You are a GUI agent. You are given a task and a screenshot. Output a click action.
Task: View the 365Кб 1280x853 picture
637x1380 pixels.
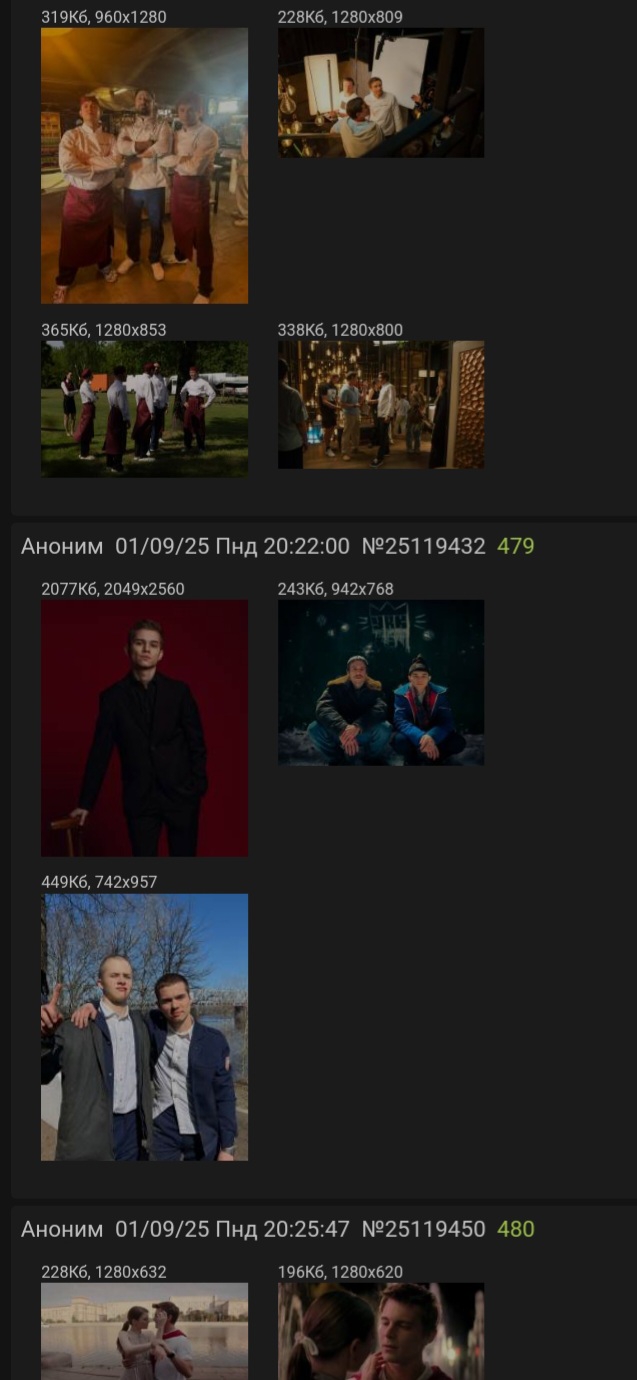point(144,409)
